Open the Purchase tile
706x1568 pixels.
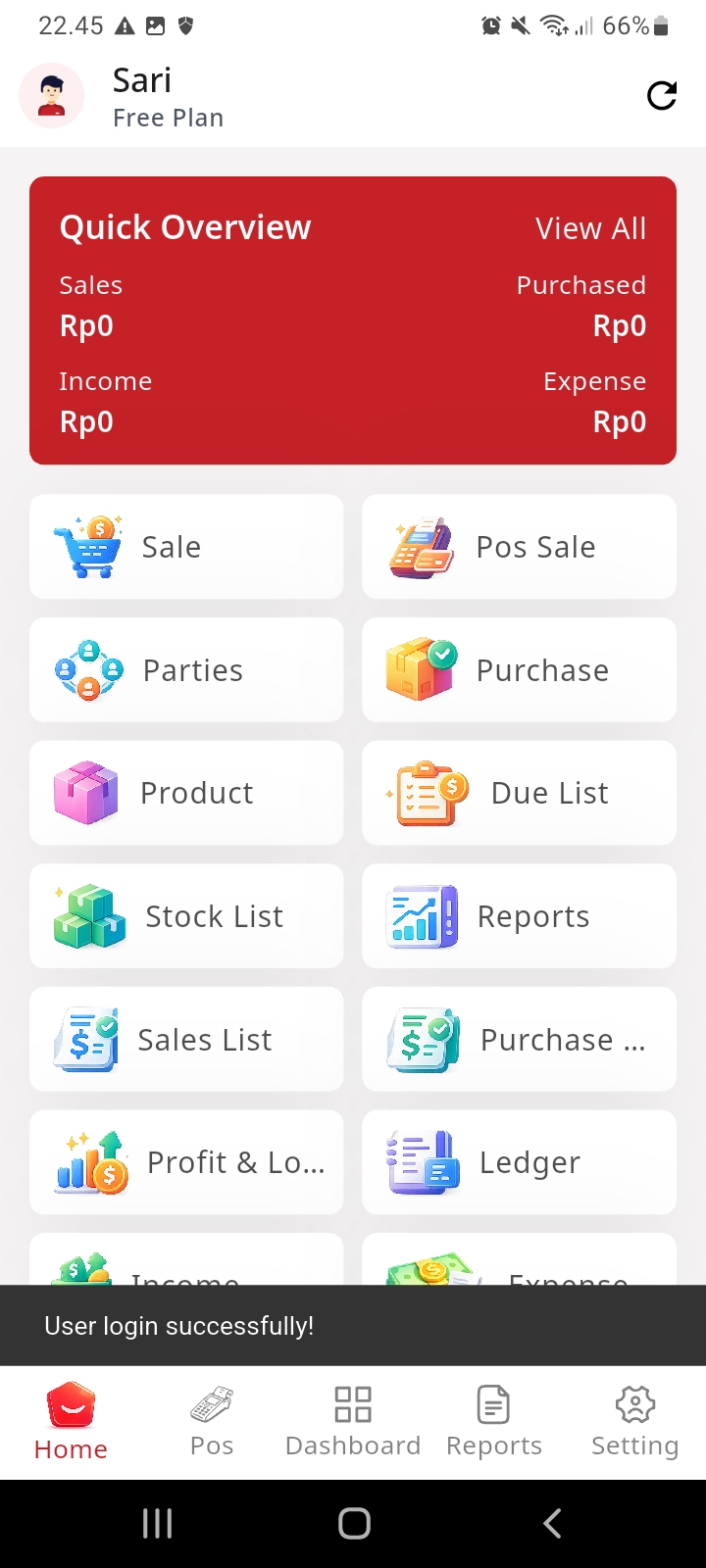pyautogui.click(x=519, y=670)
